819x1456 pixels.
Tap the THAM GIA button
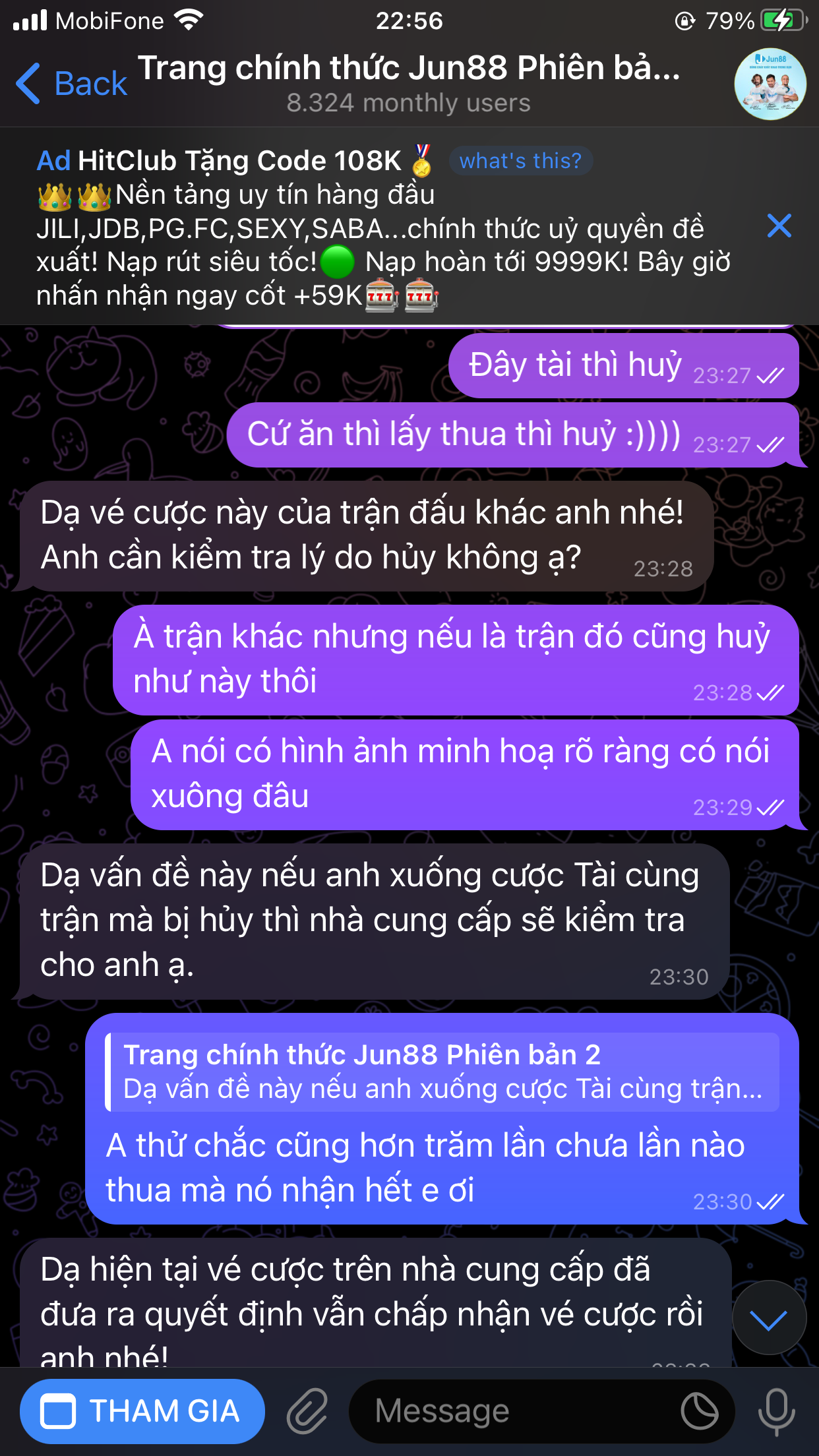click(142, 1411)
